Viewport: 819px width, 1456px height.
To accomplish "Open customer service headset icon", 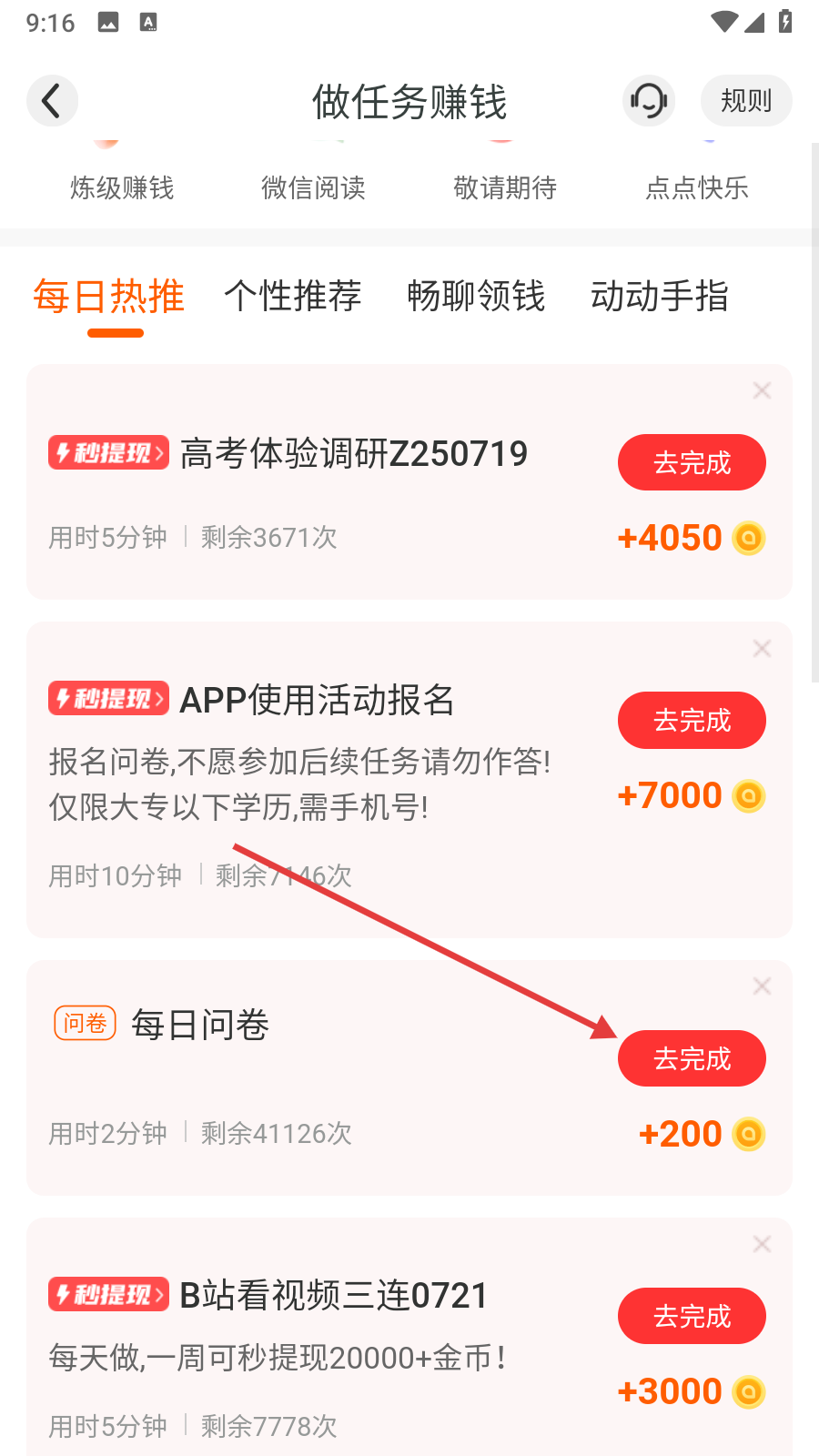I will coord(649,101).
